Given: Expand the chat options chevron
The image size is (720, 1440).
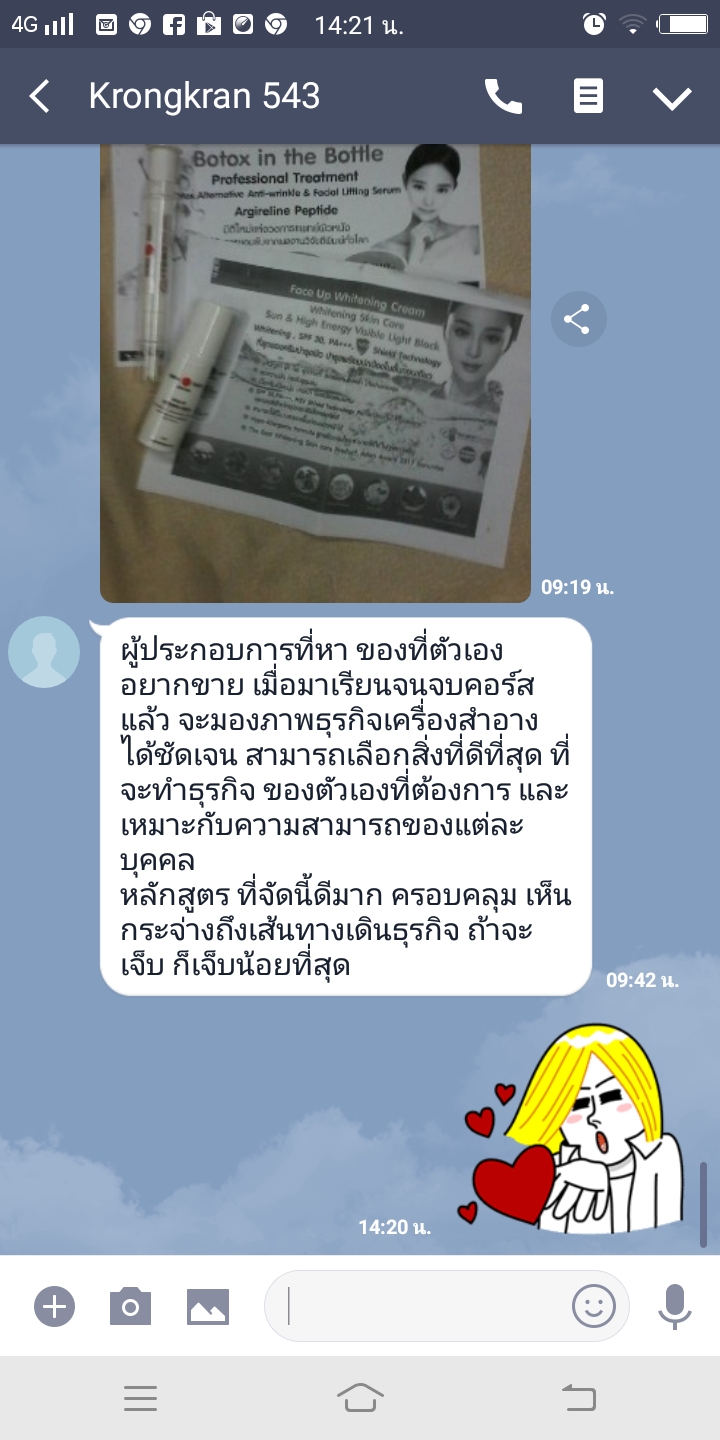Looking at the screenshot, I should click(x=672, y=97).
